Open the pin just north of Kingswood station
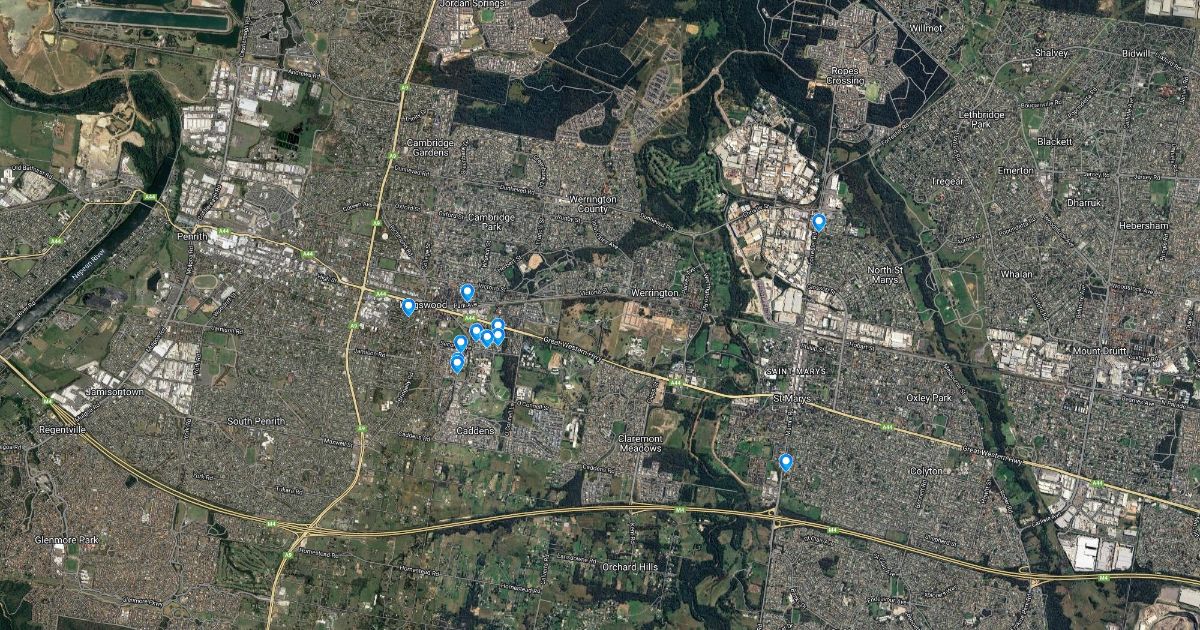 point(467,292)
